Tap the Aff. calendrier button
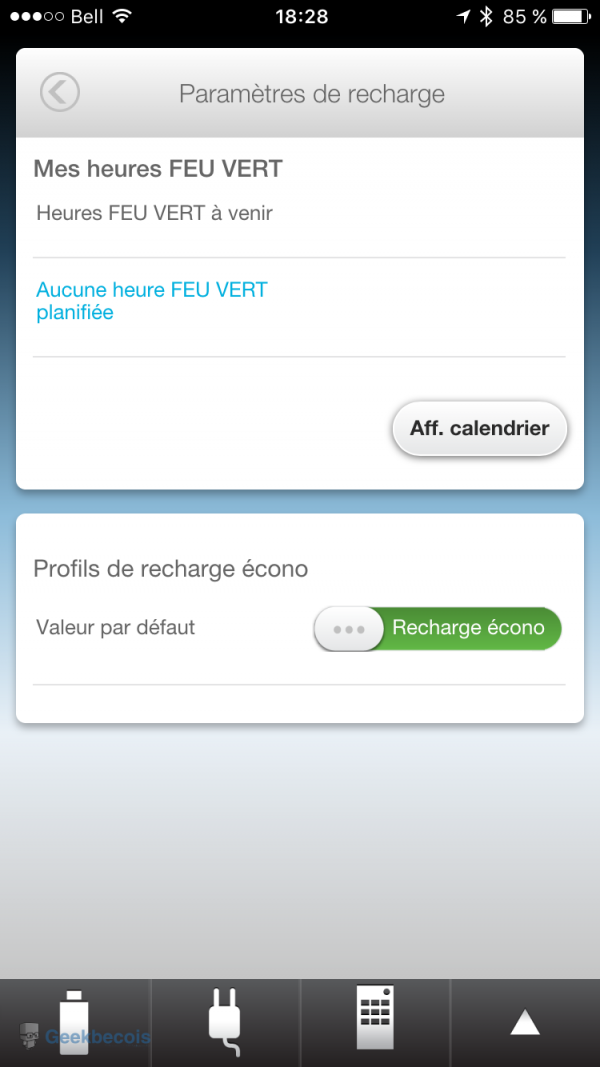Viewport: 600px width, 1067px height. point(479,428)
